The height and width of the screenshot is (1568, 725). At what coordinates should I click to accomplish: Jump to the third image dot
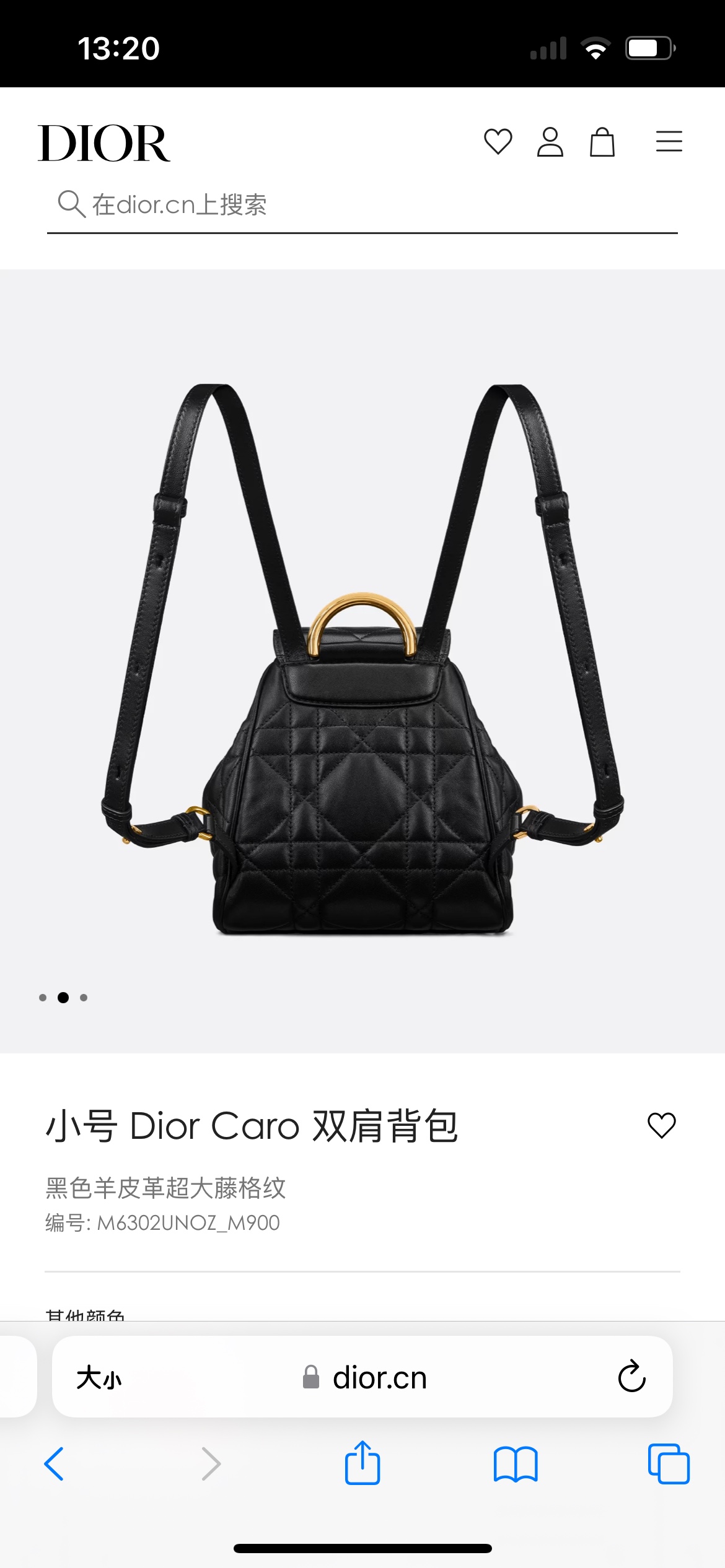coord(84,998)
